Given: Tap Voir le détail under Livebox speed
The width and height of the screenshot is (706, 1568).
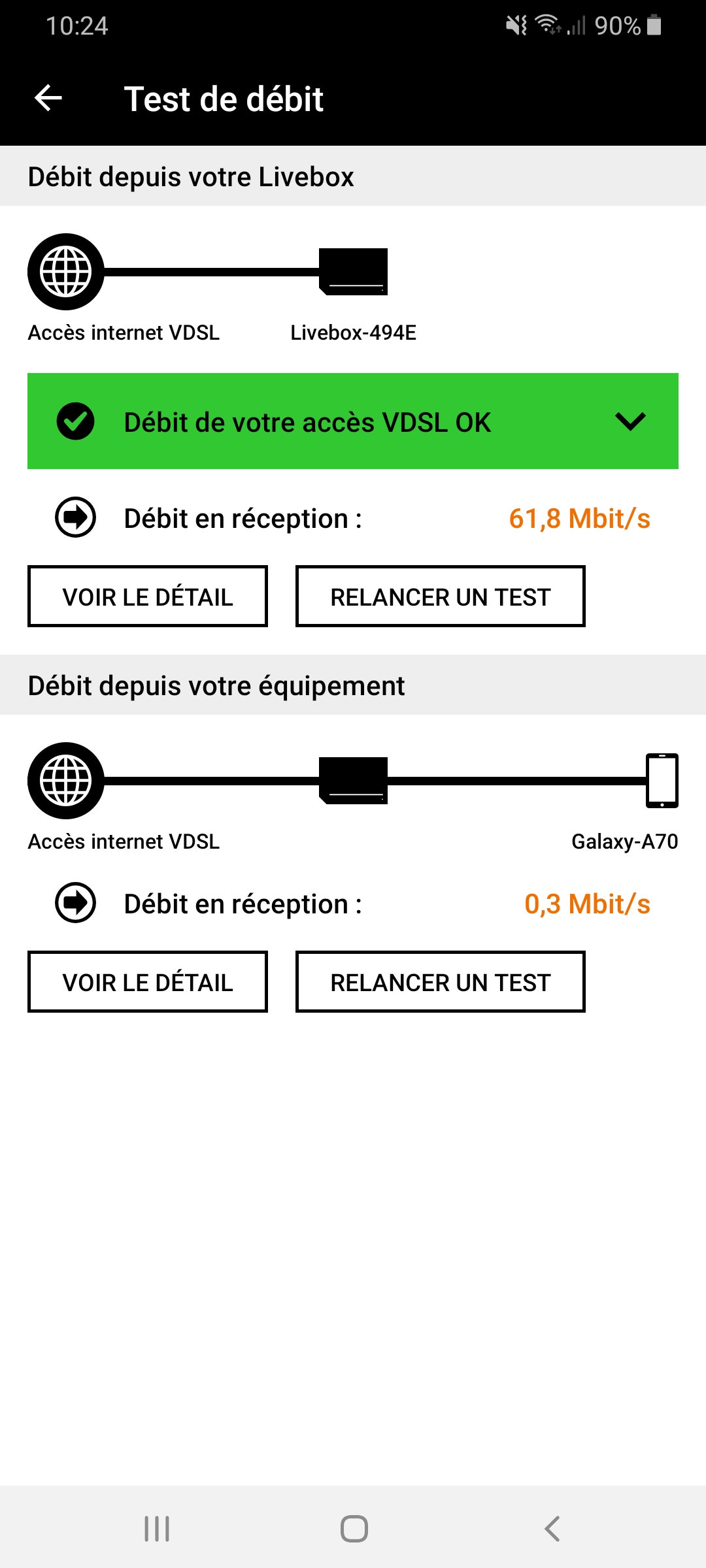Looking at the screenshot, I should tap(148, 596).
